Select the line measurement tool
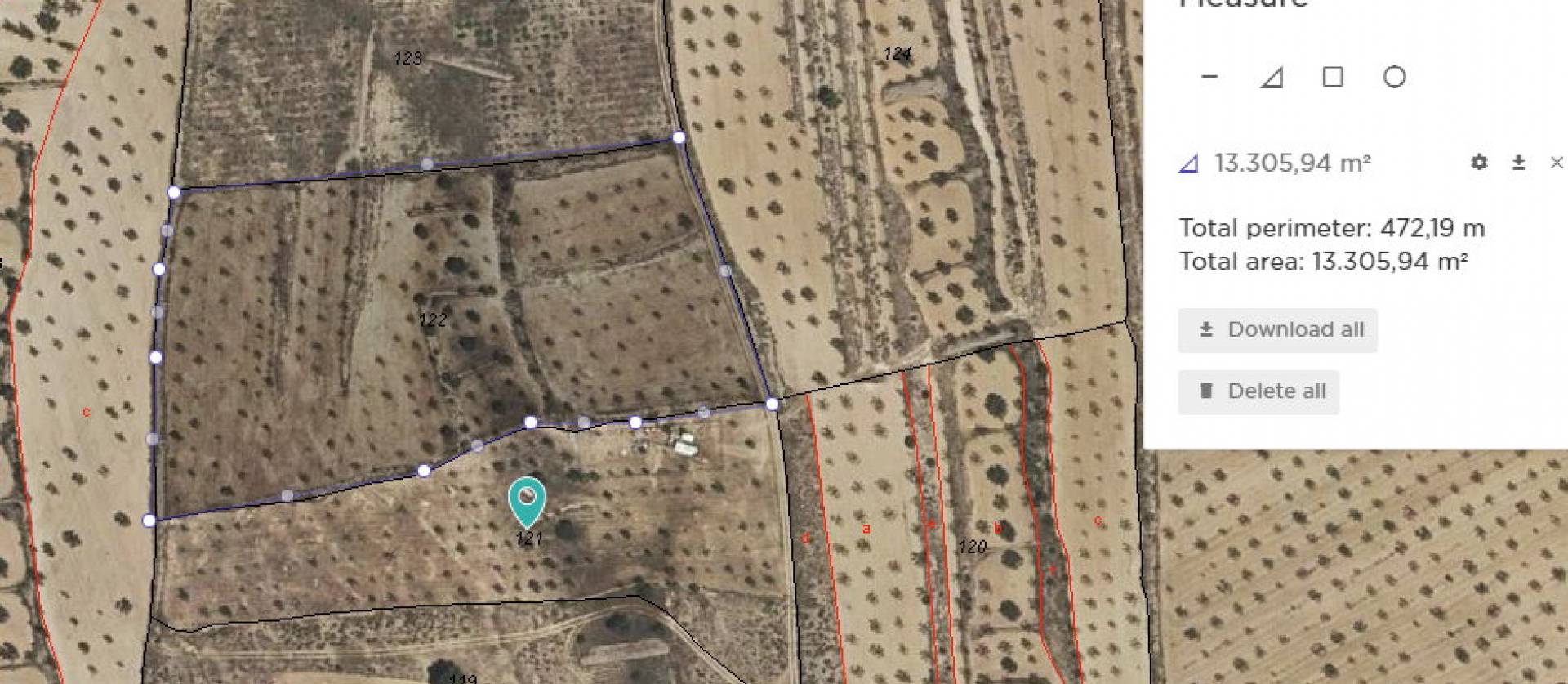 coord(1209,78)
